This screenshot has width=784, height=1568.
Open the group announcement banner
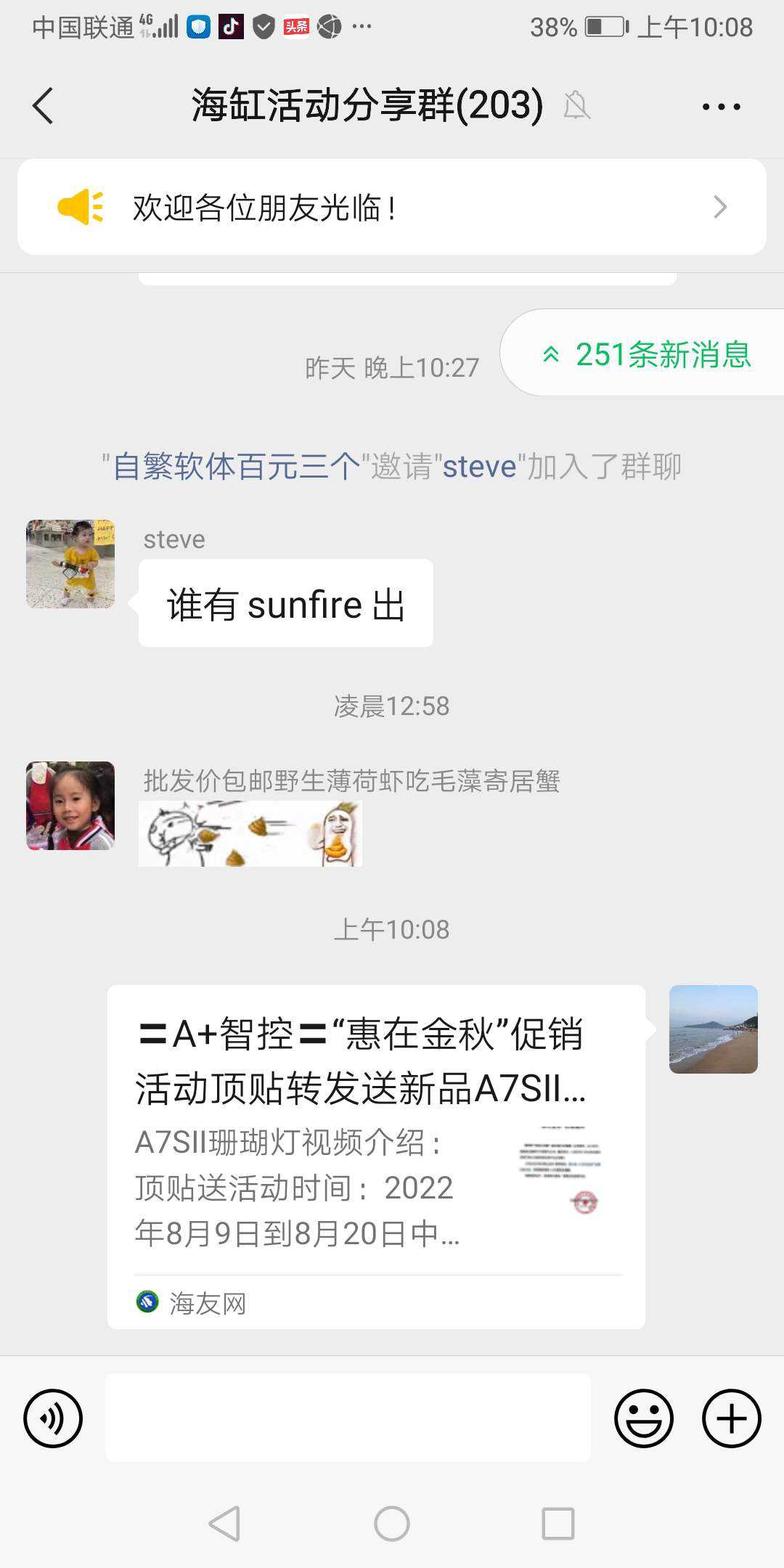(392, 208)
